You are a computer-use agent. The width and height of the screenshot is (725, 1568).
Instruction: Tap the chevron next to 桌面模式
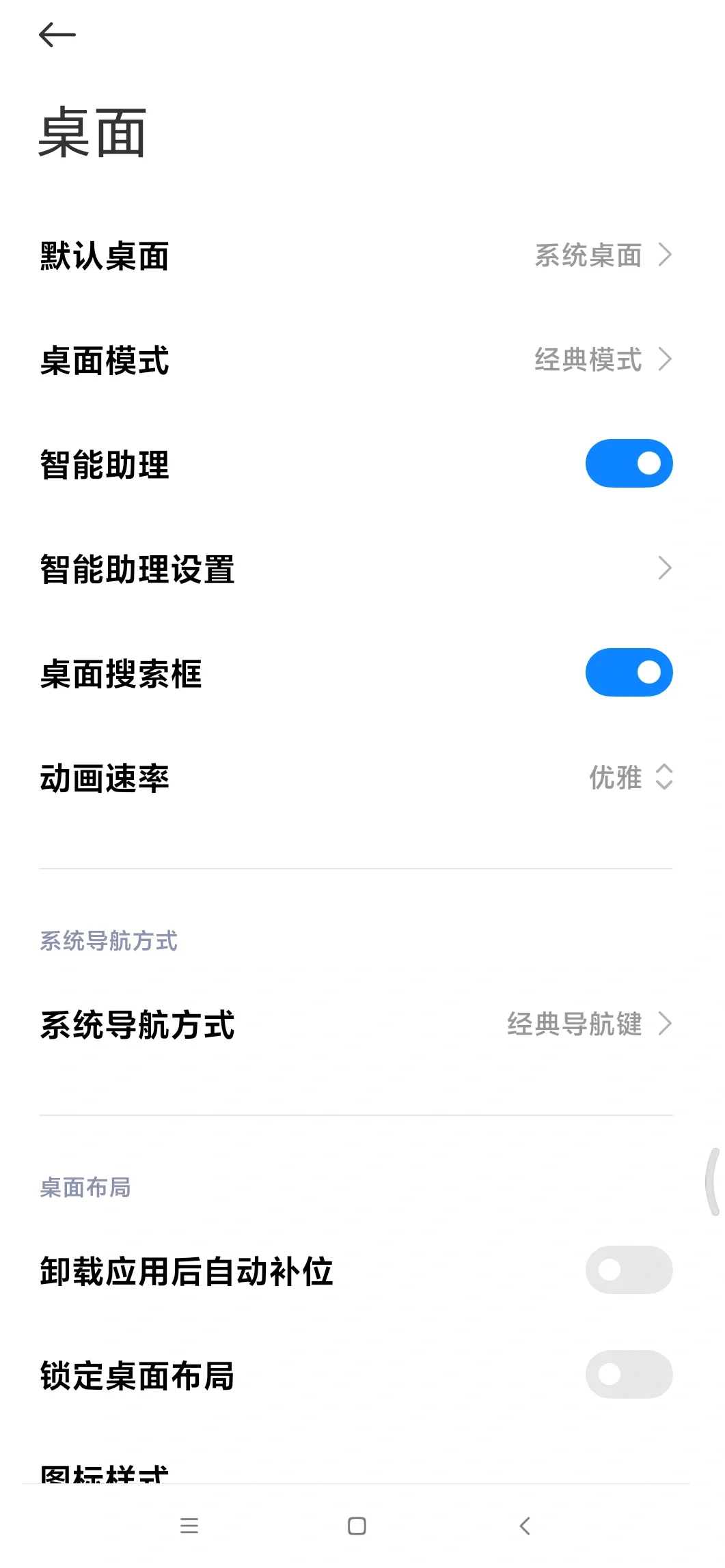pos(666,361)
